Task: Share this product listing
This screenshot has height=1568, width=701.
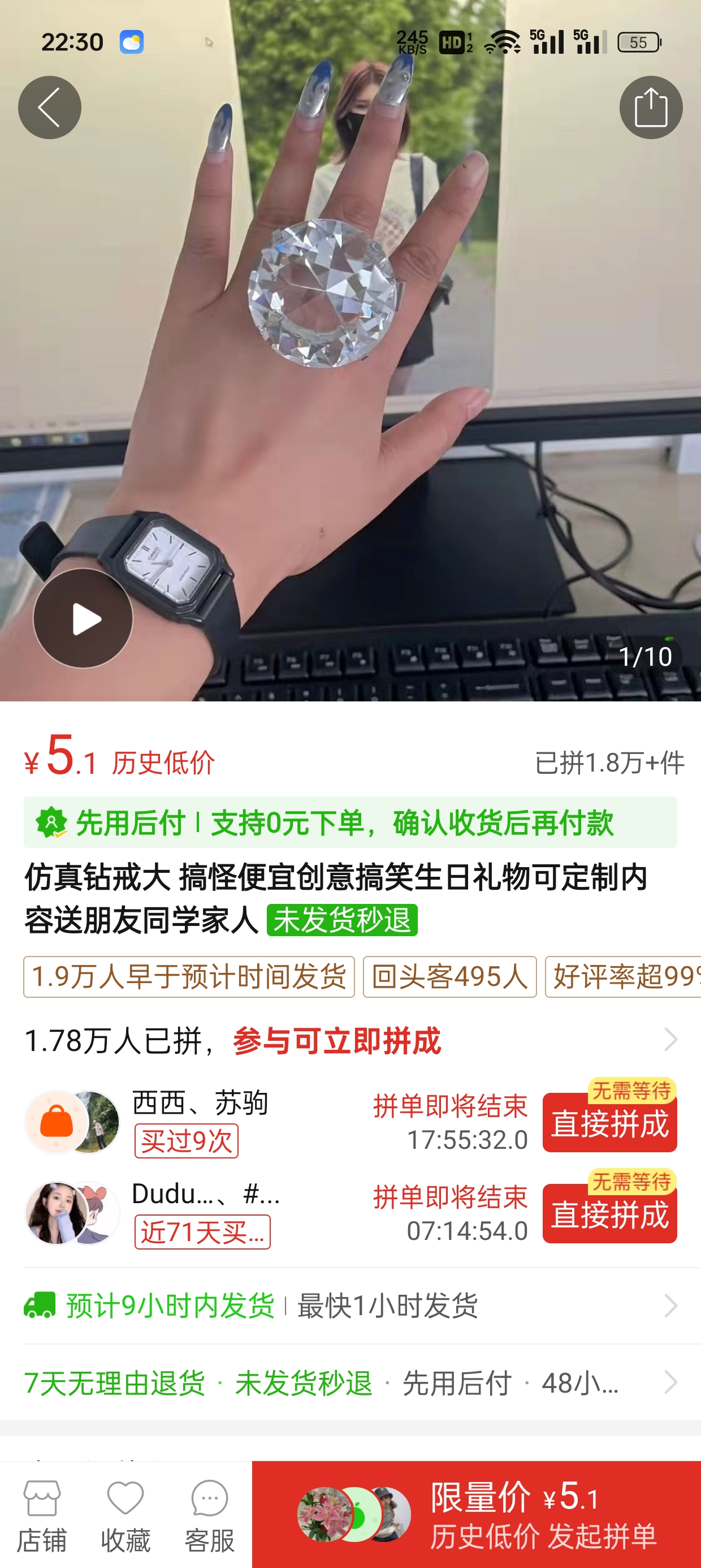Action: 651,107
